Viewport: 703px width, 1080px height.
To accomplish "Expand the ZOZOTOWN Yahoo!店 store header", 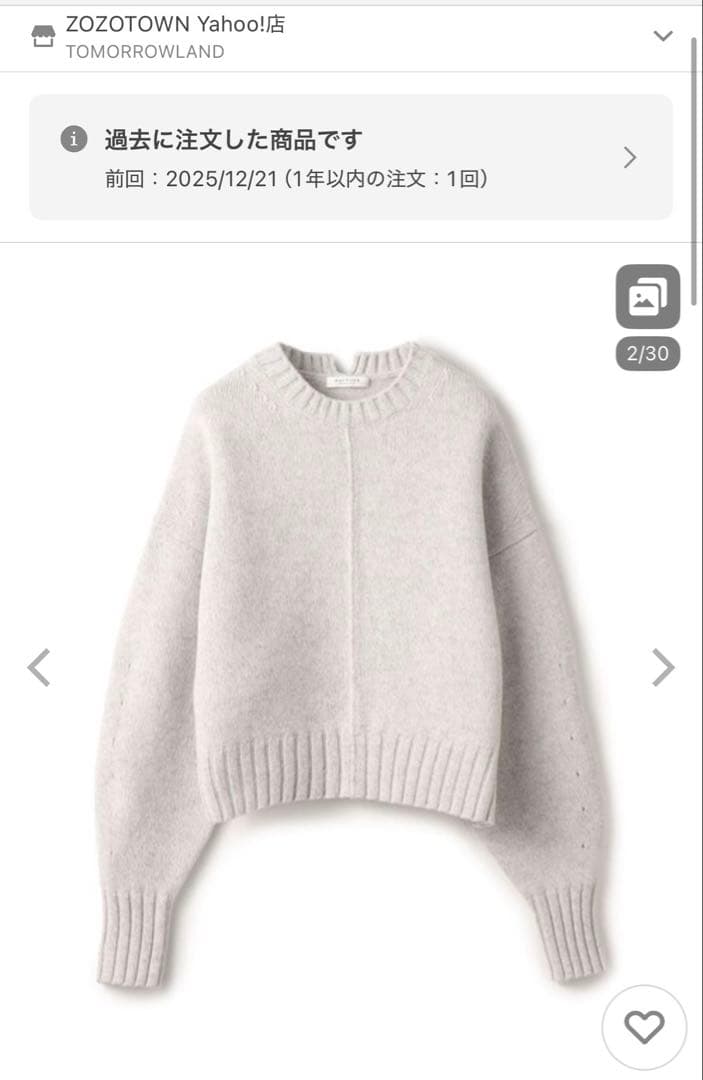I will (662, 36).
